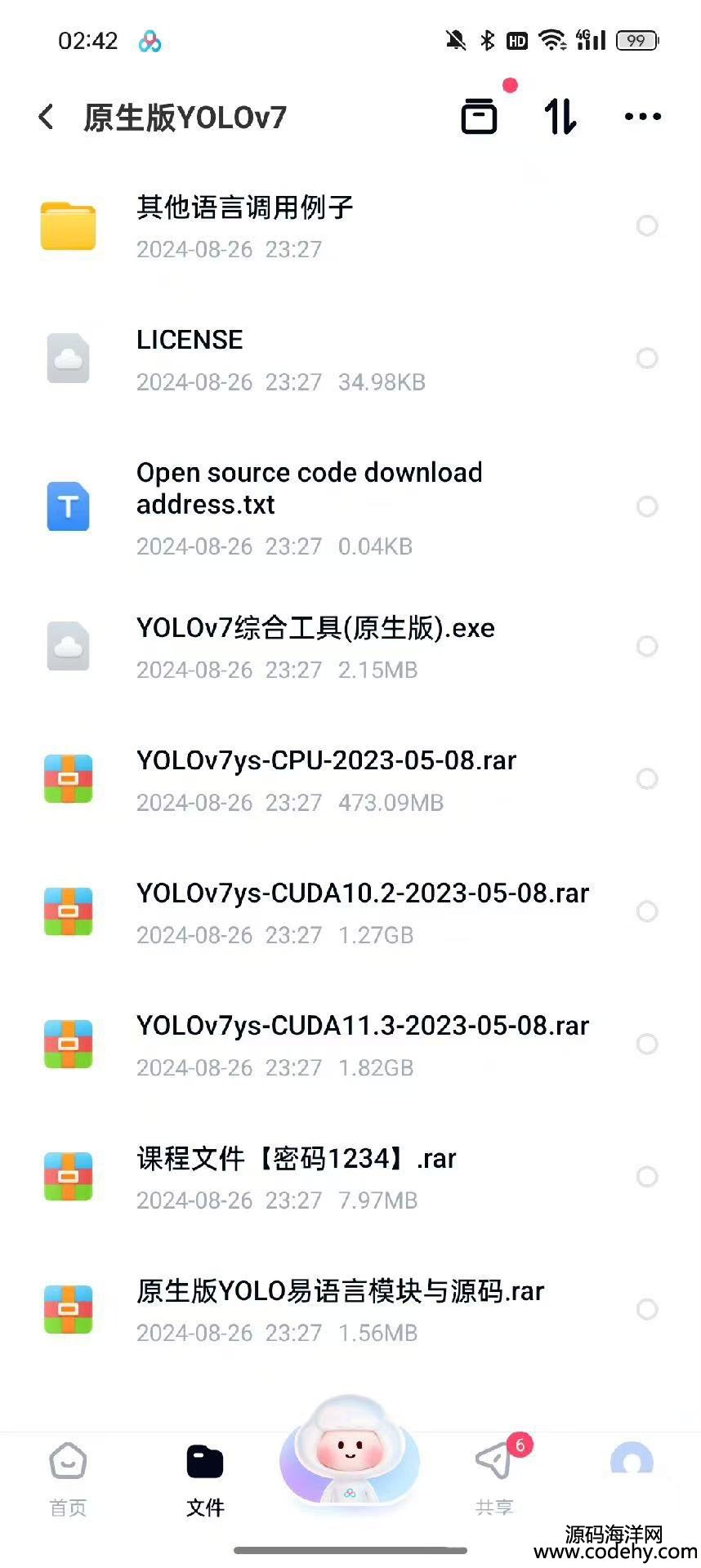This screenshot has width=701, height=1568.
Task: Open the astronaut assistant button
Action: pos(350,1454)
